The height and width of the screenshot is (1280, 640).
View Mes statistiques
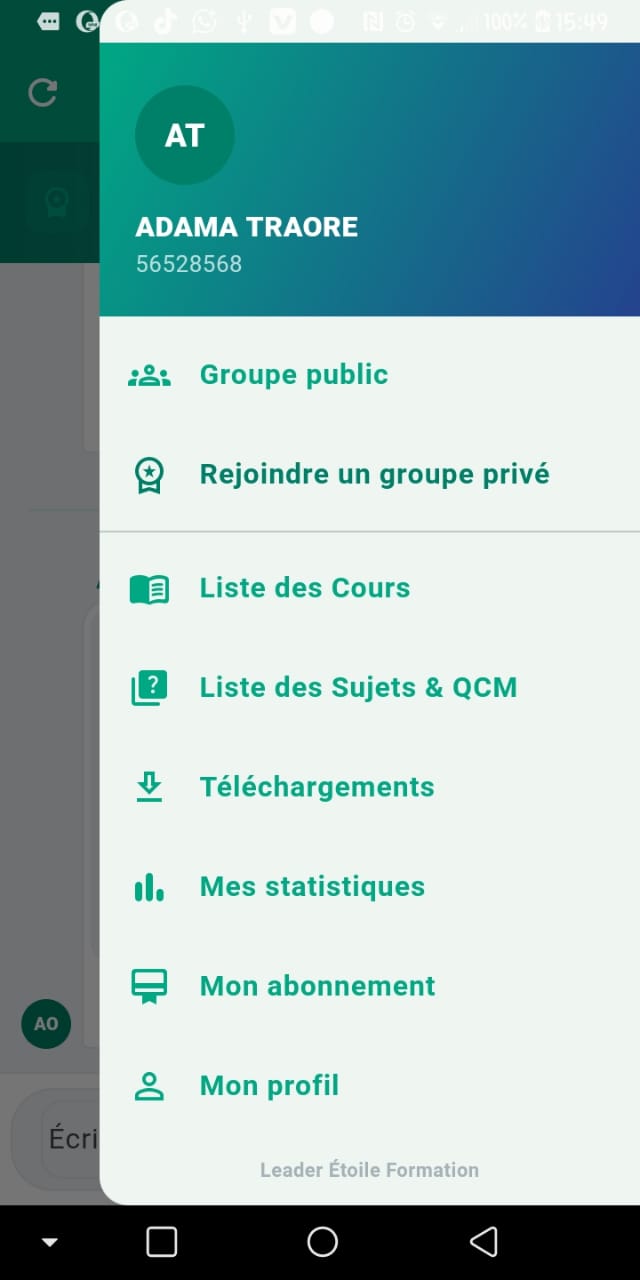370,887
